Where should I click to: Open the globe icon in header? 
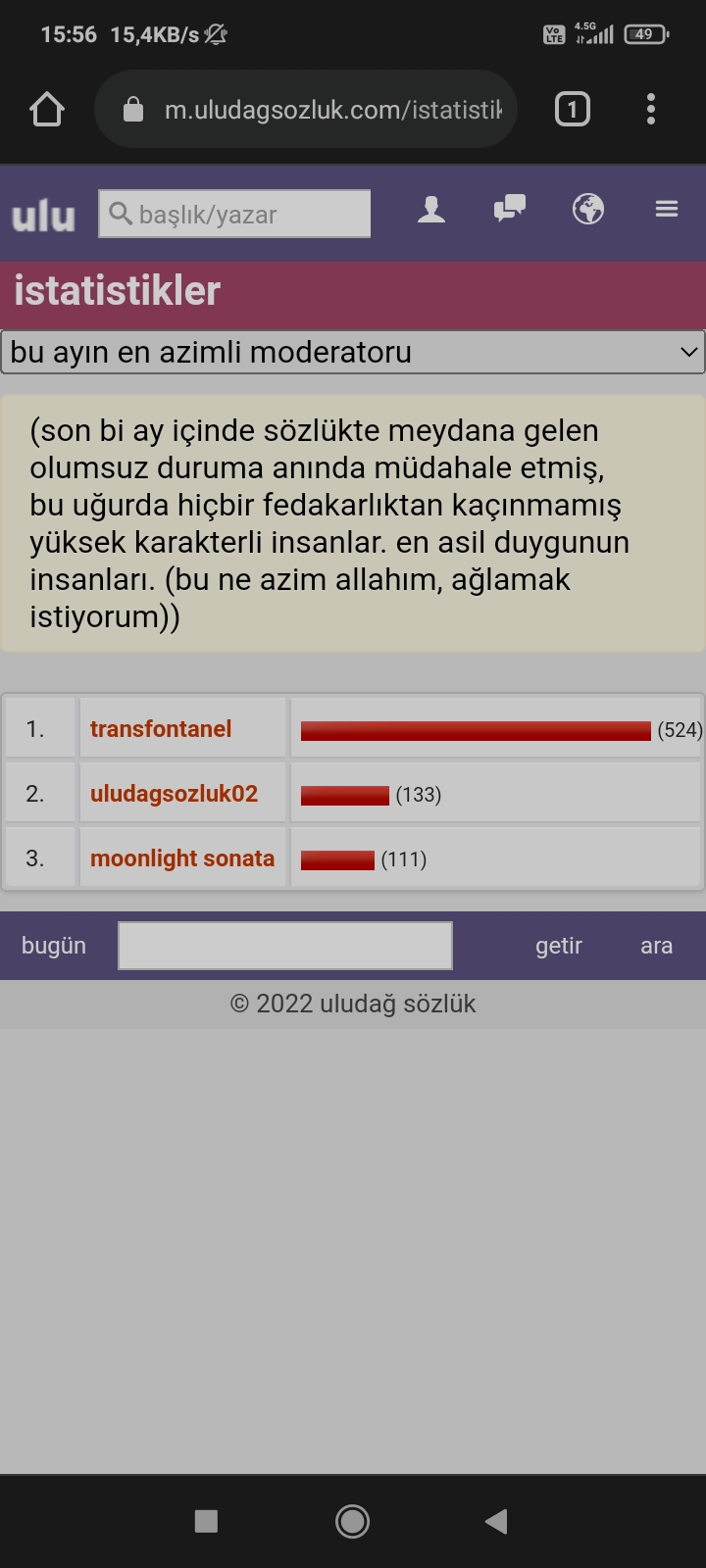pyautogui.click(x=588, y=209)
